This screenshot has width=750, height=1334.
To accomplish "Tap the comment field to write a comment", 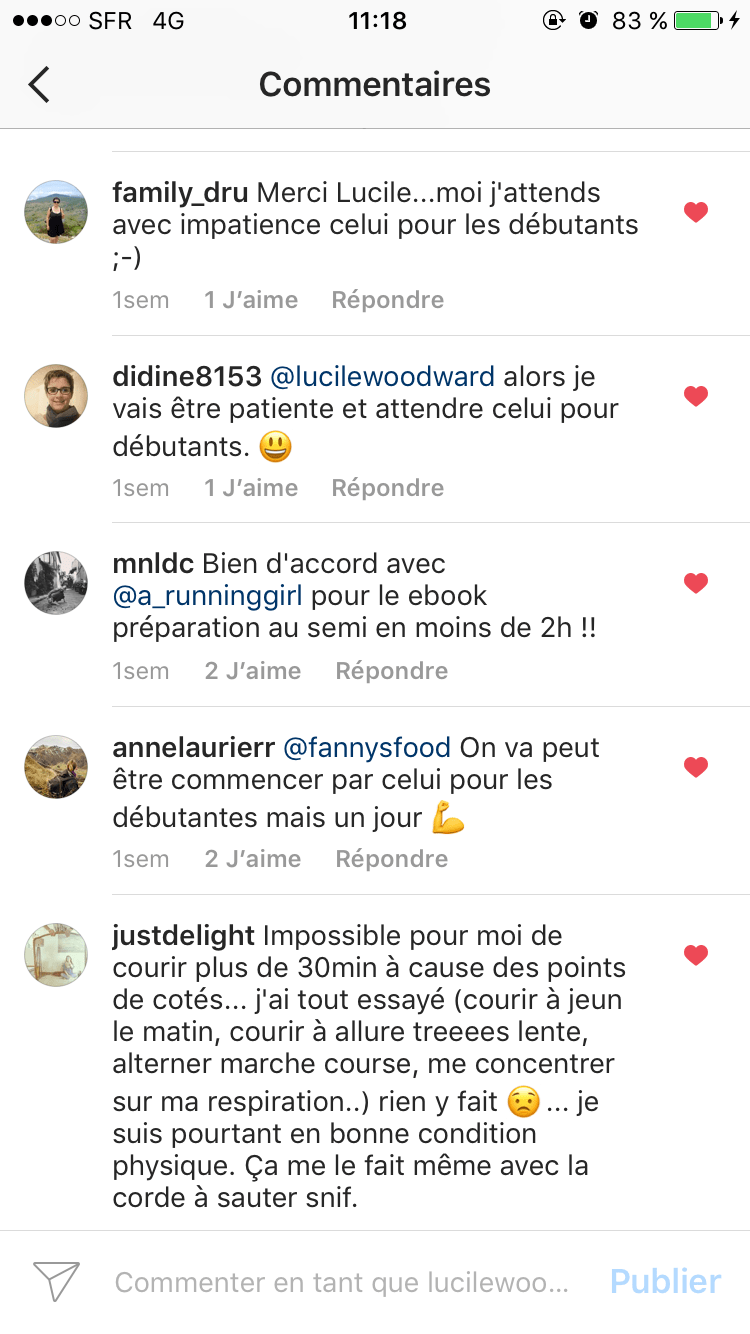I will 342,1283.
